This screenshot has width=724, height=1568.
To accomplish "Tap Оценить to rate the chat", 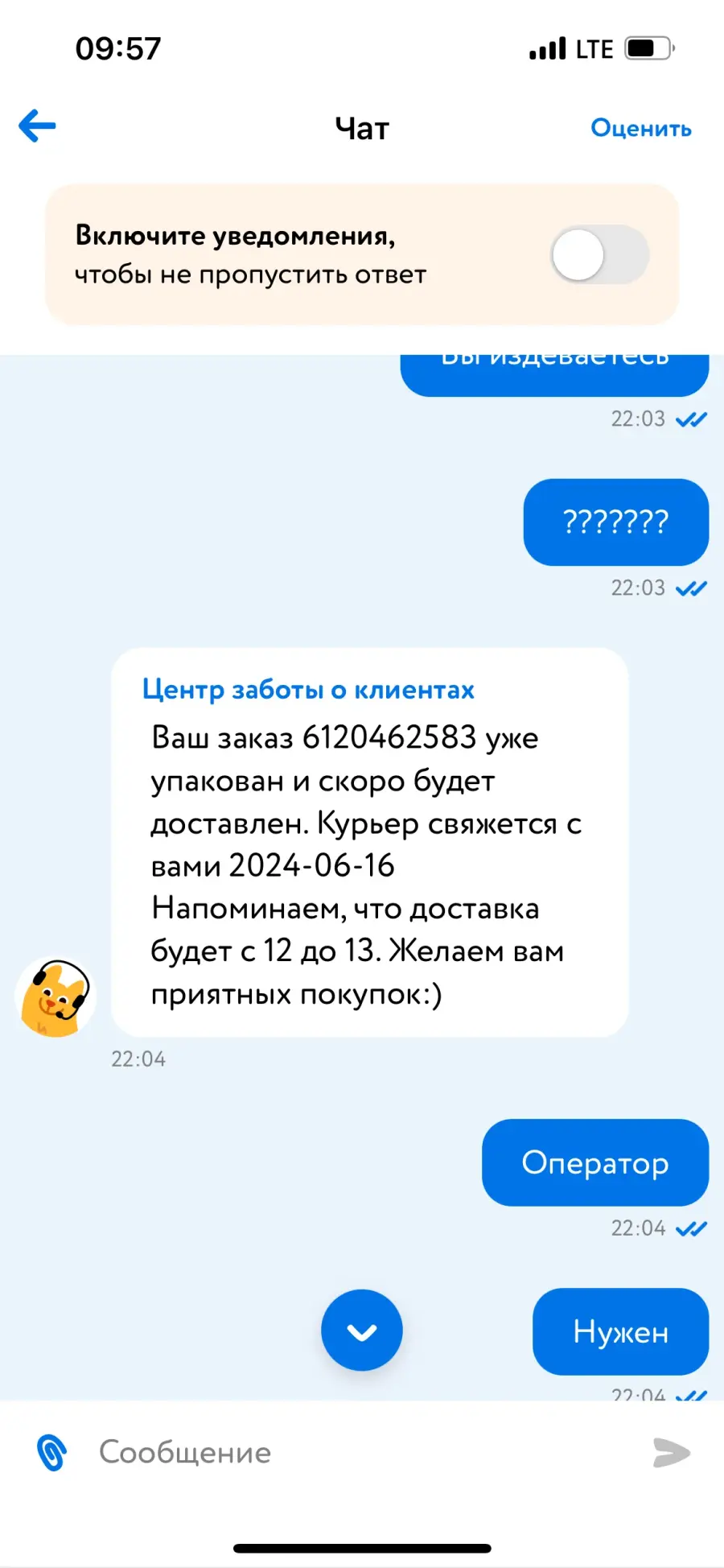I will pyautogui.click(x=641, y=128).
